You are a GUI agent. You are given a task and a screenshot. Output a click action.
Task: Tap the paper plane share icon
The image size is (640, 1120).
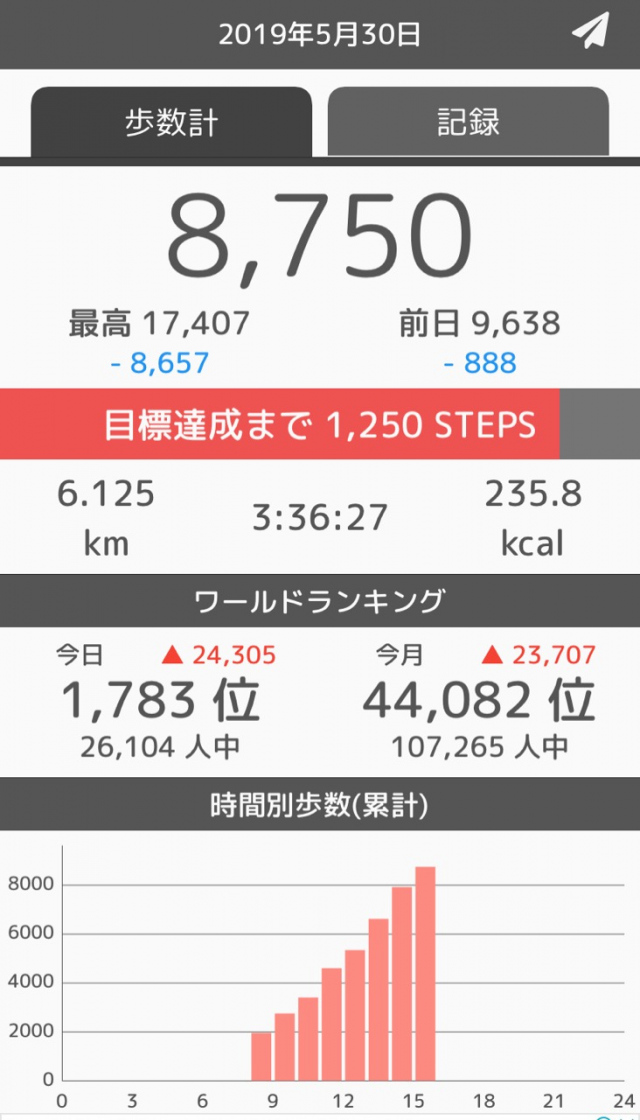(590, 33)
